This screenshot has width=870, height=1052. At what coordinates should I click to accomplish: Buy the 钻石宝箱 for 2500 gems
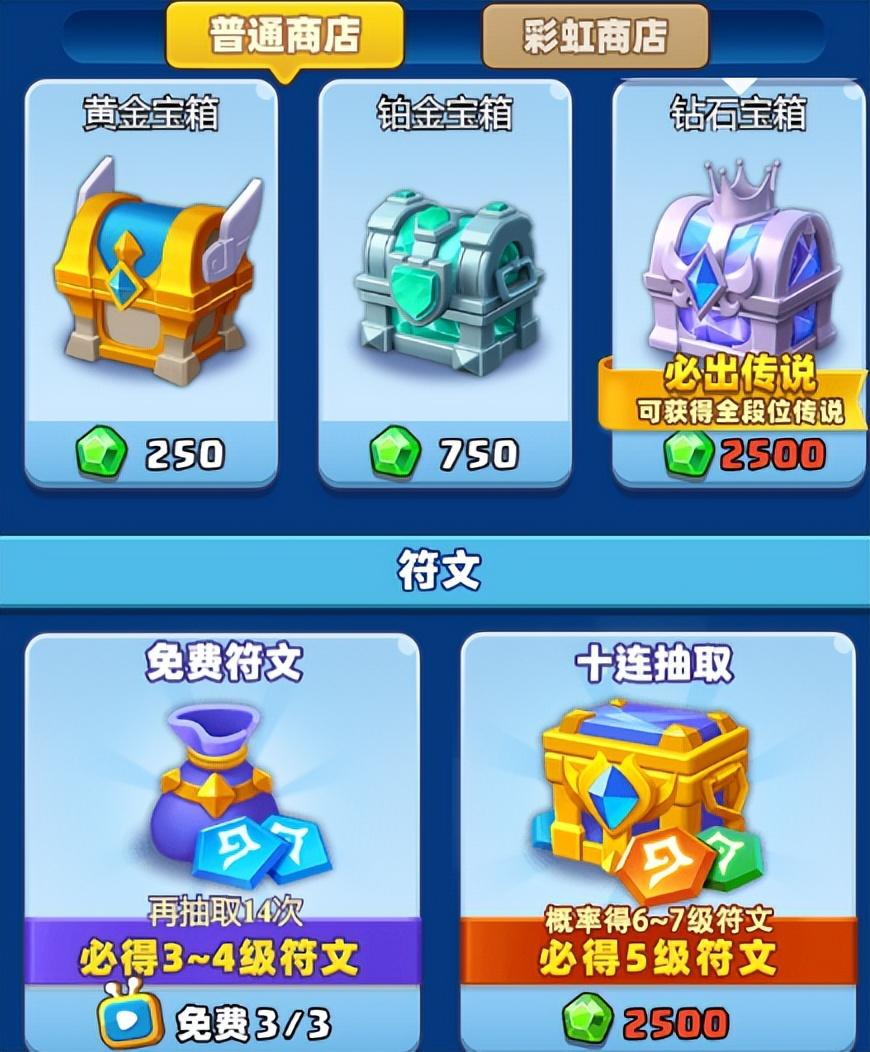(x=739, y=455)
